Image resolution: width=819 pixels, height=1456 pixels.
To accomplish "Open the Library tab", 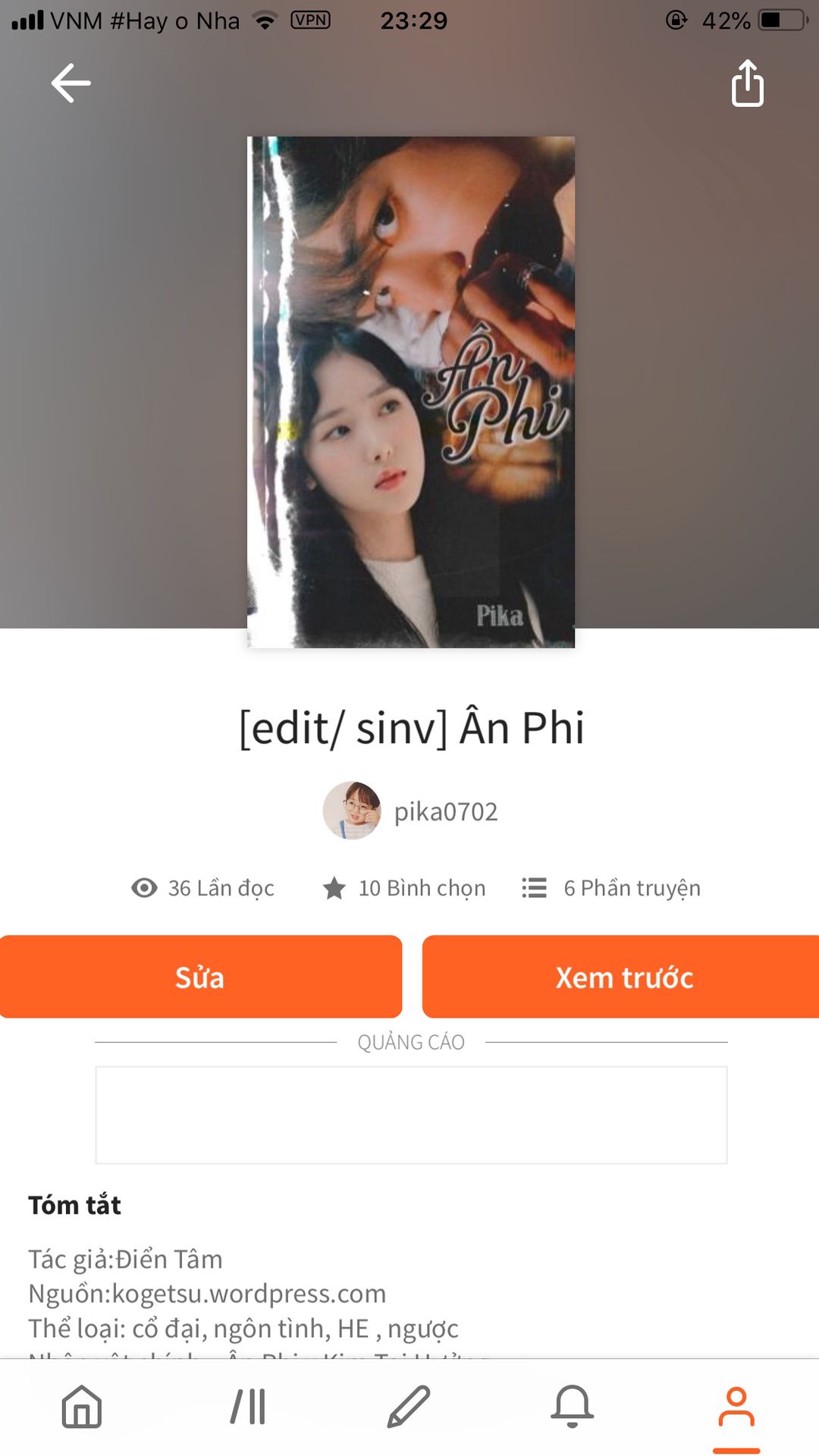I will point(248,1407).
